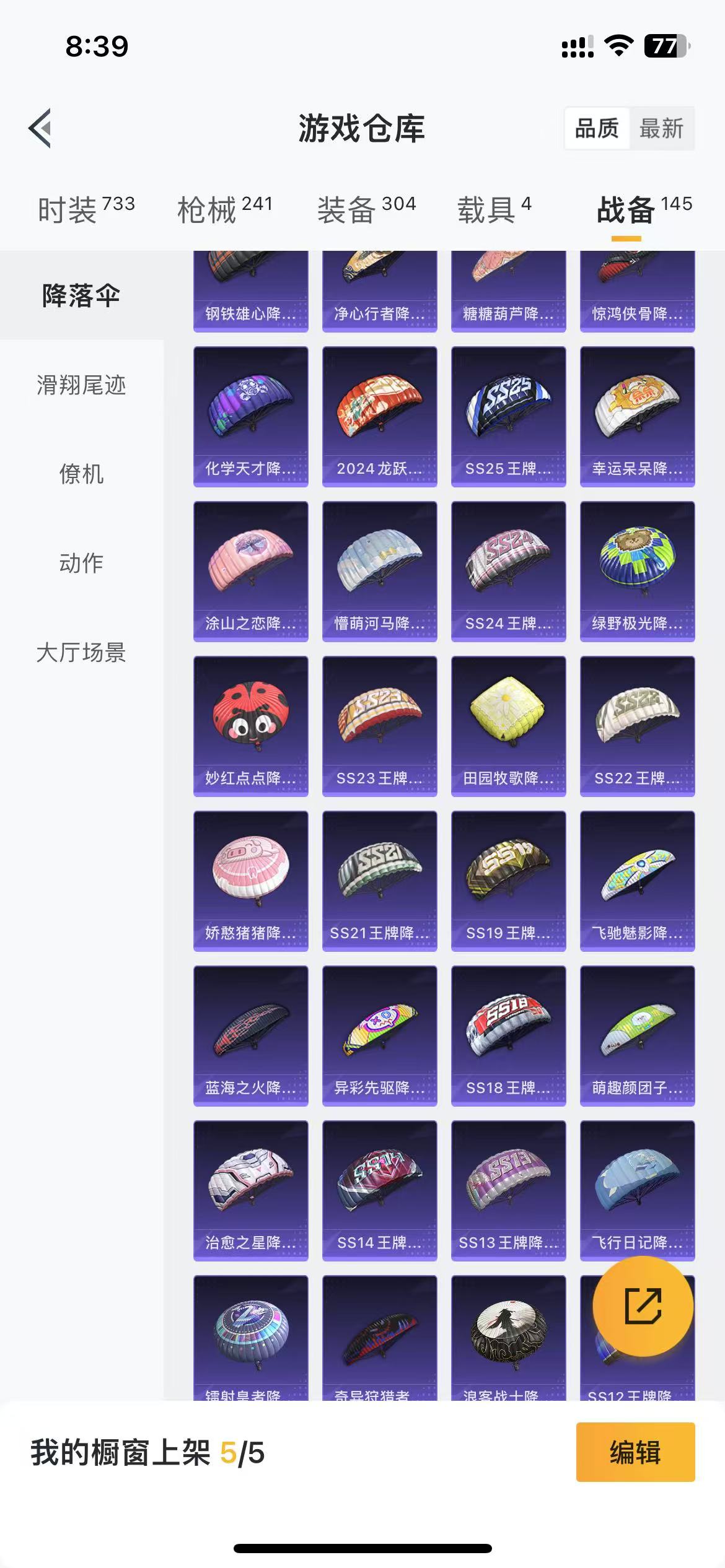The width and height of the screenshot is (725, 1568).
Task: Switch to the 枪械 tab
Action: click(225, 209)
